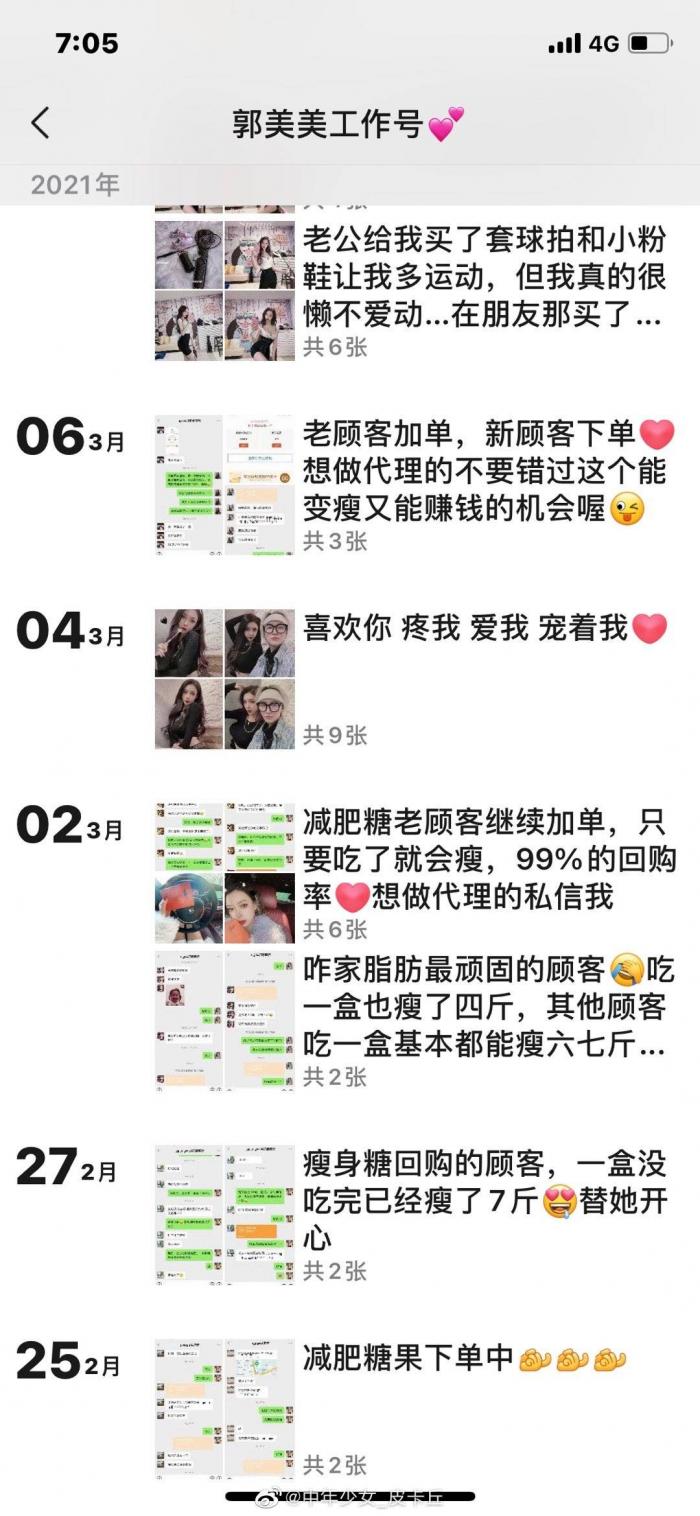The image size is (700, 1516).
Task: View chat screenshots of 减肥糖果下单中 post
Action: [225, 1409]
